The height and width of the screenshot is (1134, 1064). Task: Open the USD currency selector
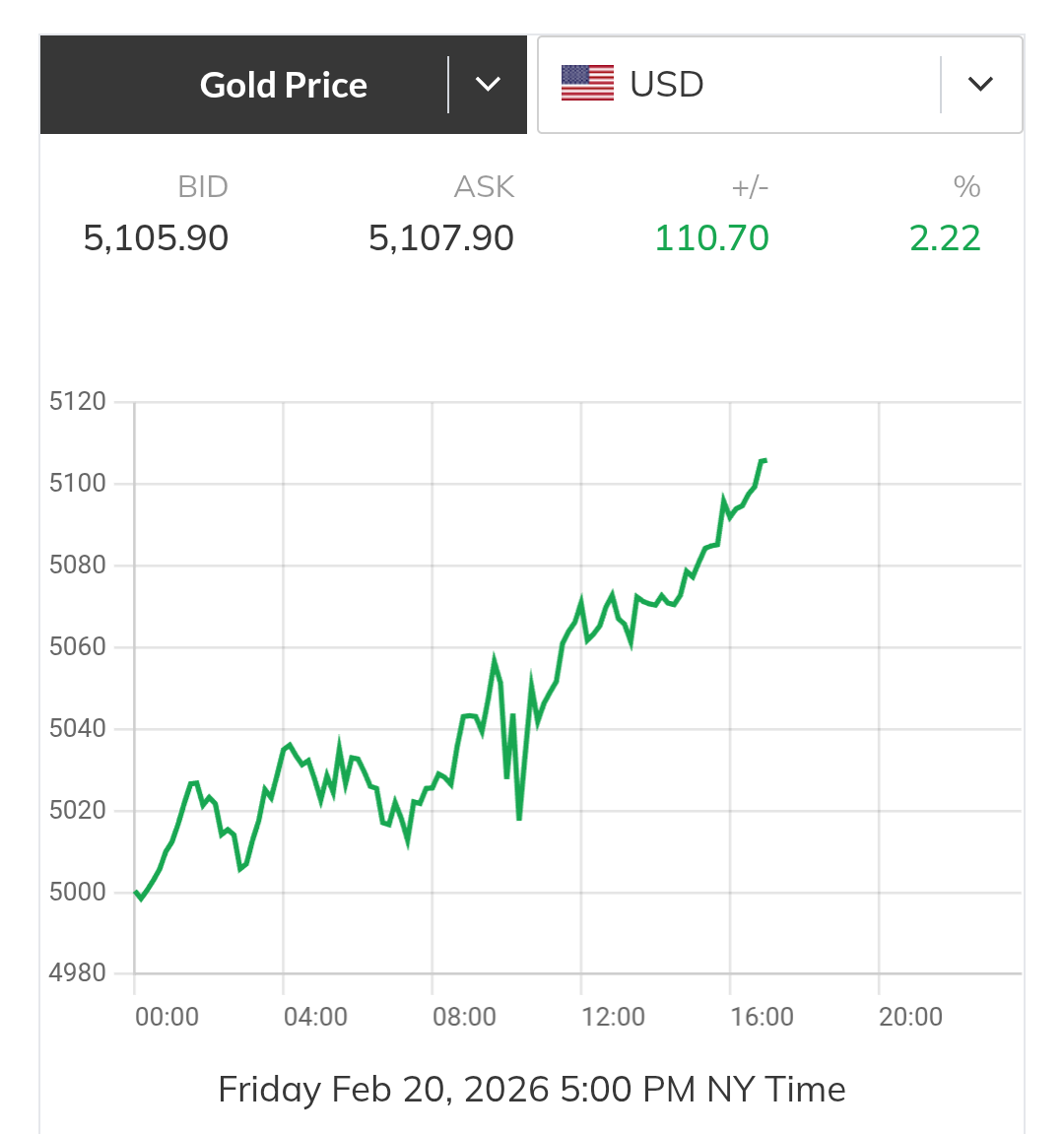pyautogui.click(x=979, y=85)
